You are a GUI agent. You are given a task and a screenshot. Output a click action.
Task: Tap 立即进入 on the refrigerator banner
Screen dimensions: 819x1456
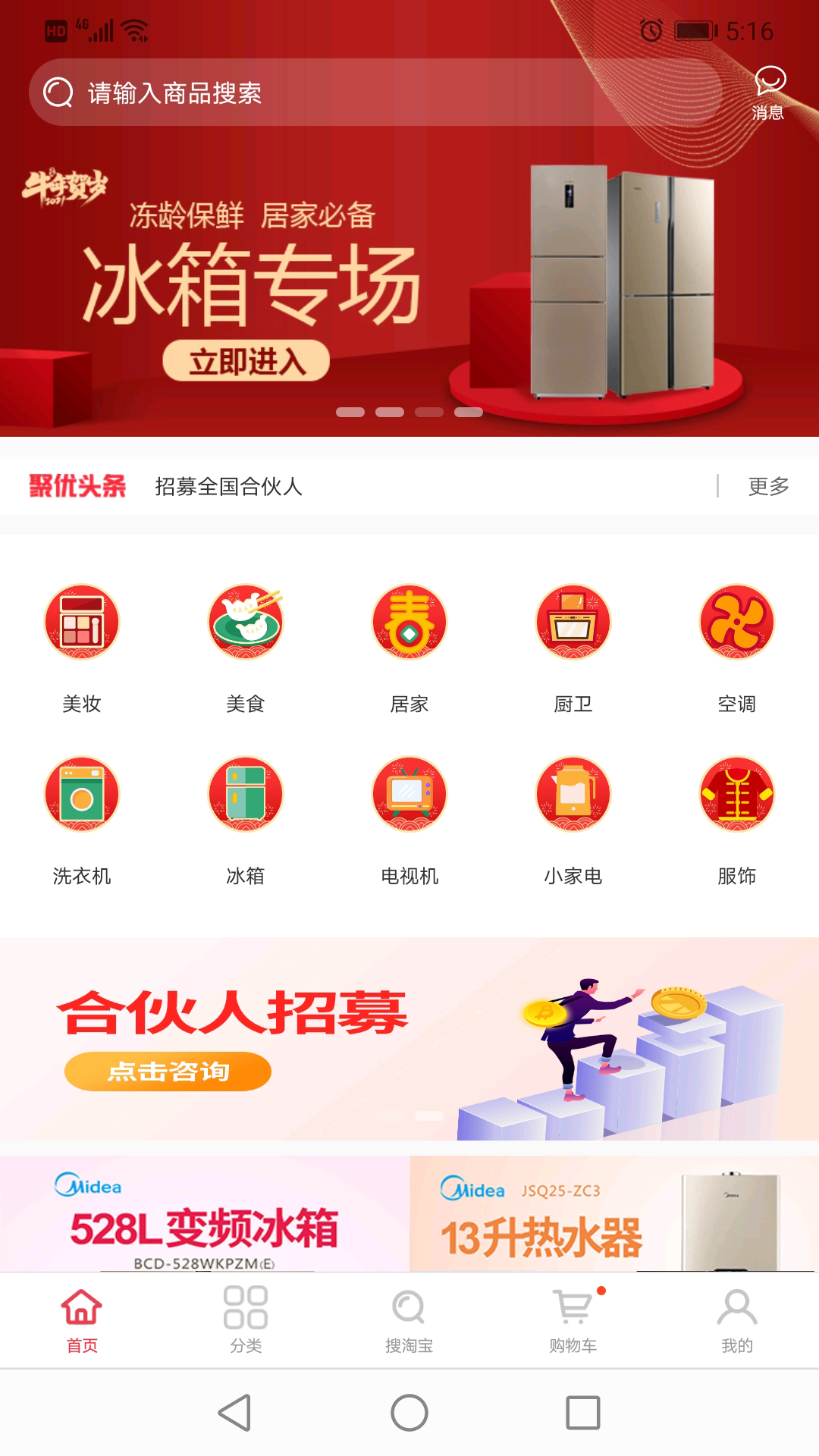(245, 362)
